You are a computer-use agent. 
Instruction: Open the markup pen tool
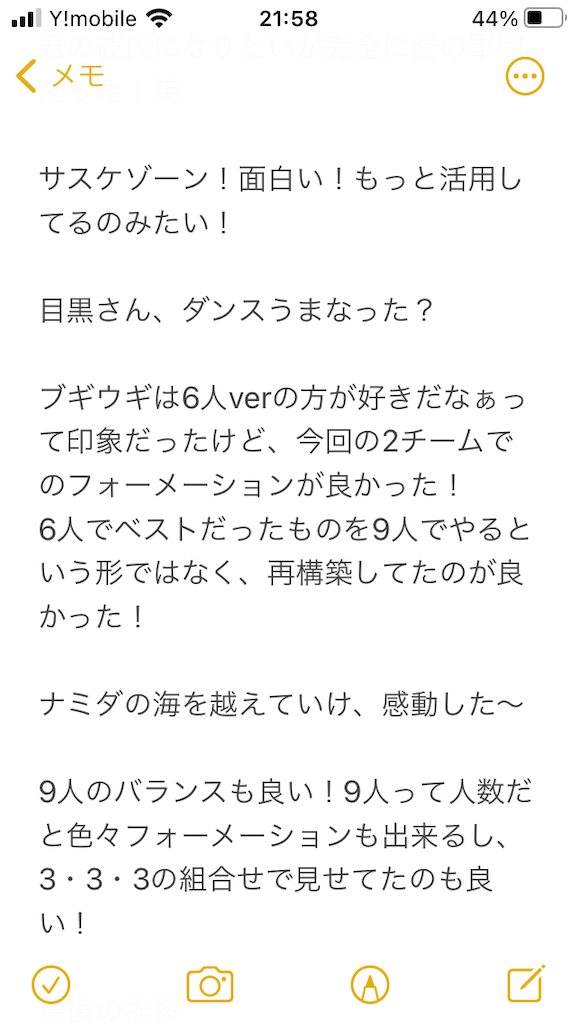click(x=370, y=983)
